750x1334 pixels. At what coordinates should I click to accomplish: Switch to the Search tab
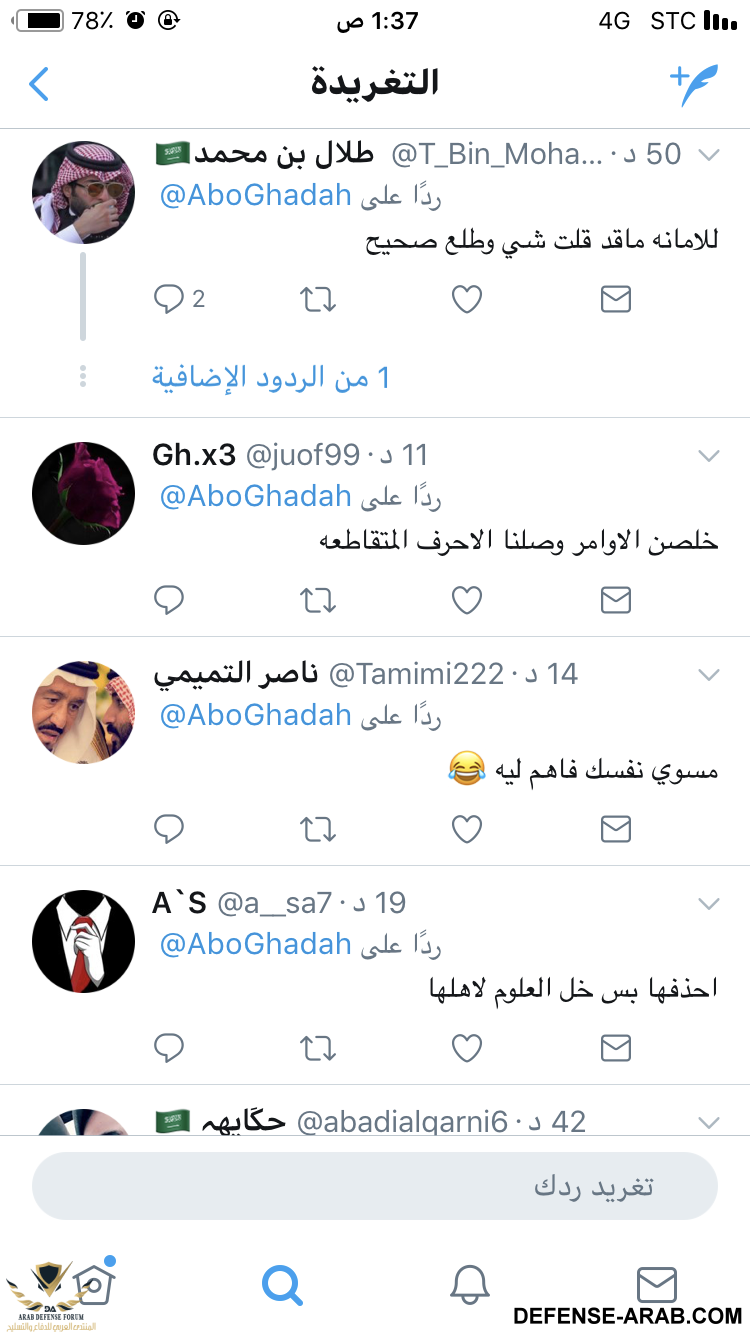click(x=282, y=1284)
